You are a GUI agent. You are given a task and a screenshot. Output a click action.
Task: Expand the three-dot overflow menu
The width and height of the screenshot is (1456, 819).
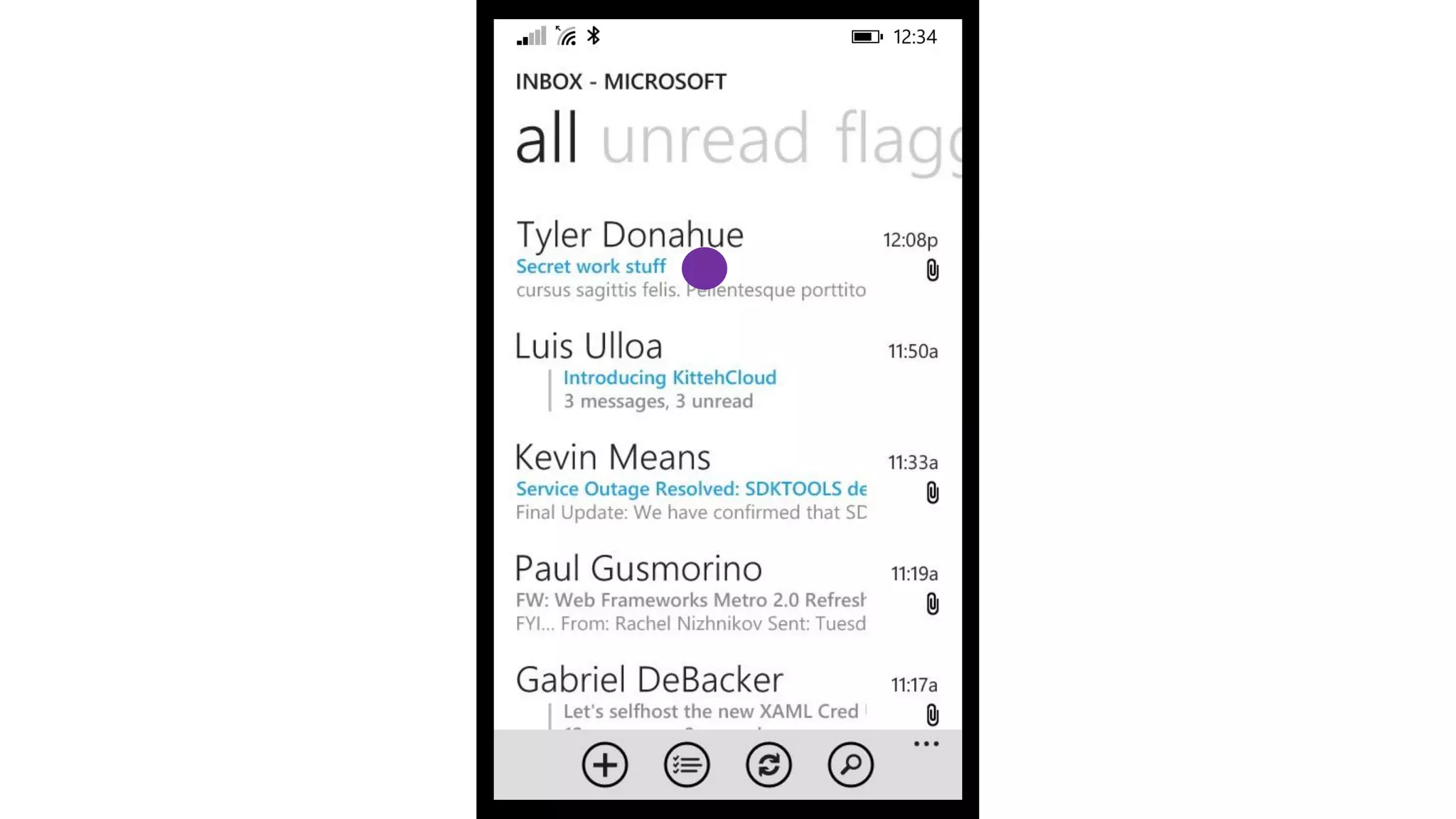click(926, 744)
